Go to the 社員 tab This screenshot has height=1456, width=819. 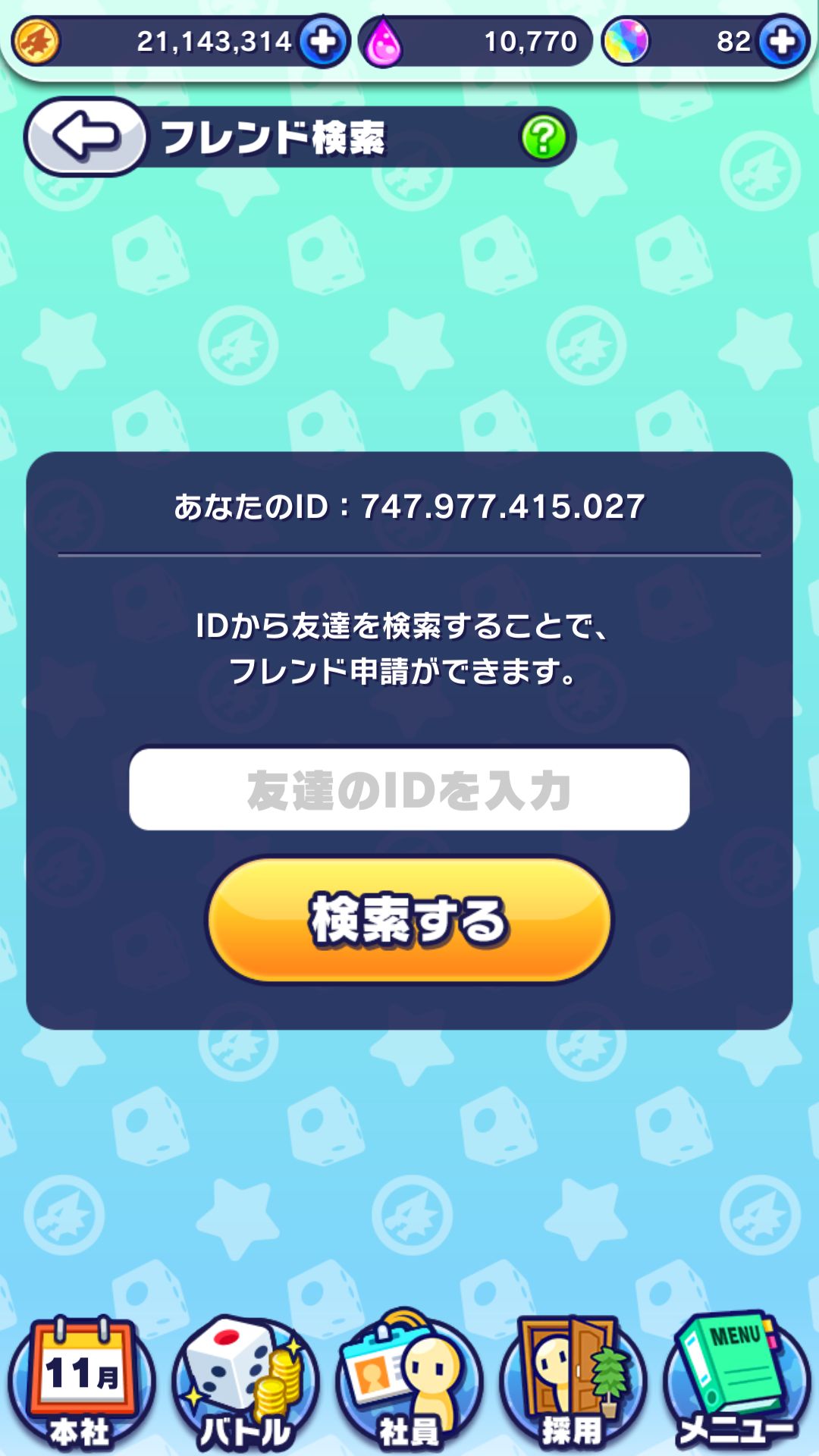pos(409,1384)
